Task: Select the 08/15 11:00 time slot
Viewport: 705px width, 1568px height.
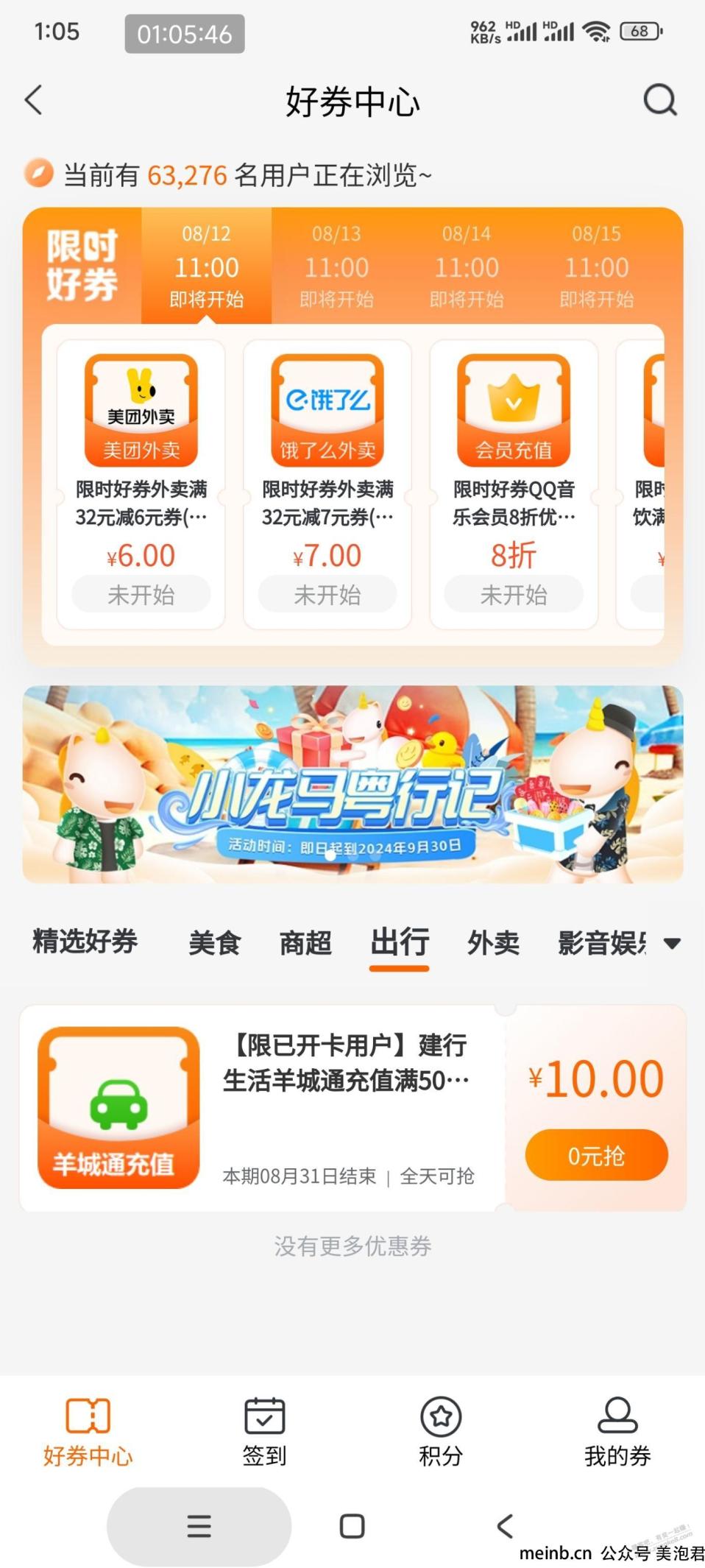Action: coord(597,266)
